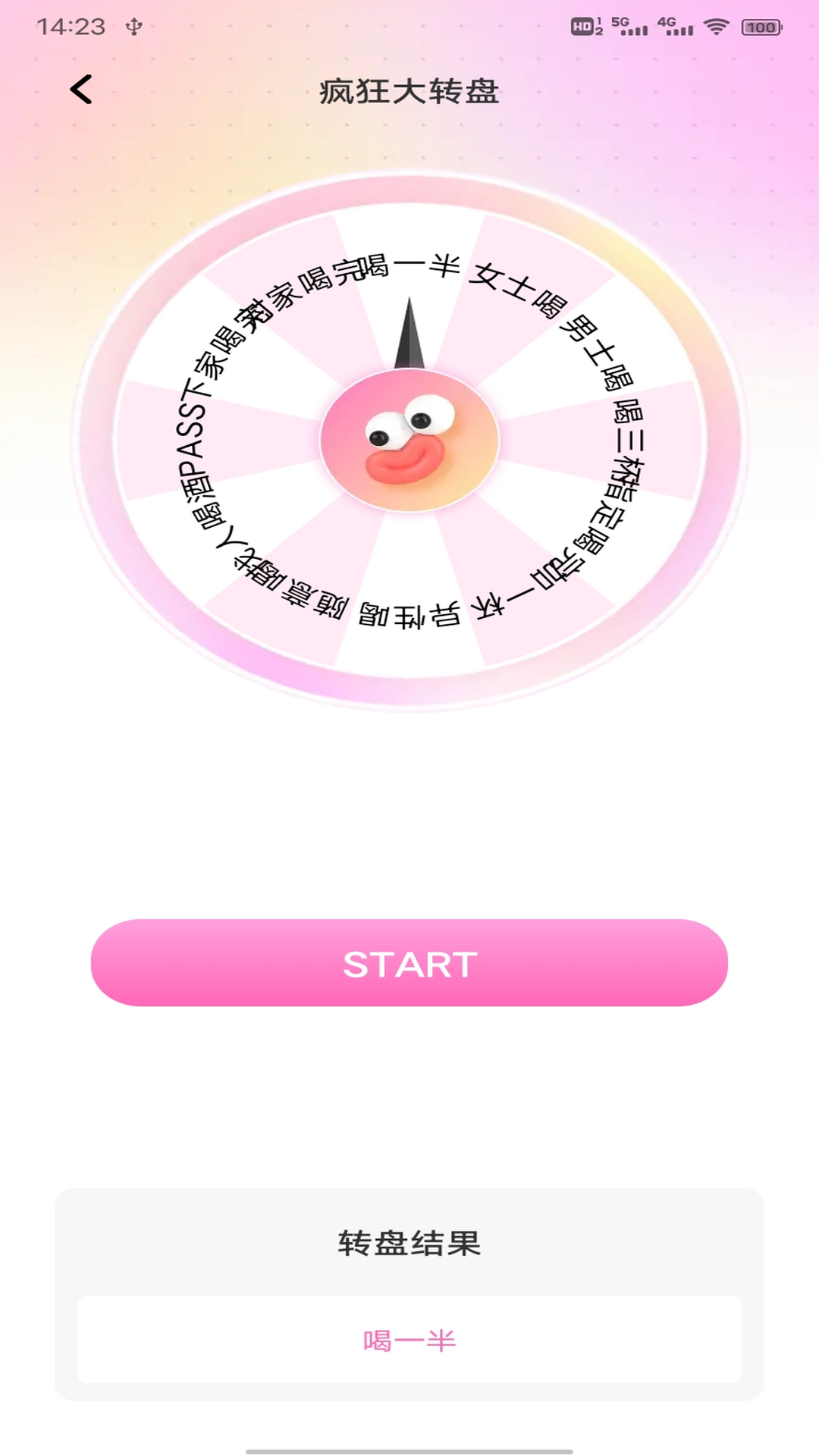Tap START to spin the wheel
Viewport: 819px width, 1456px height.
(409, 963)
